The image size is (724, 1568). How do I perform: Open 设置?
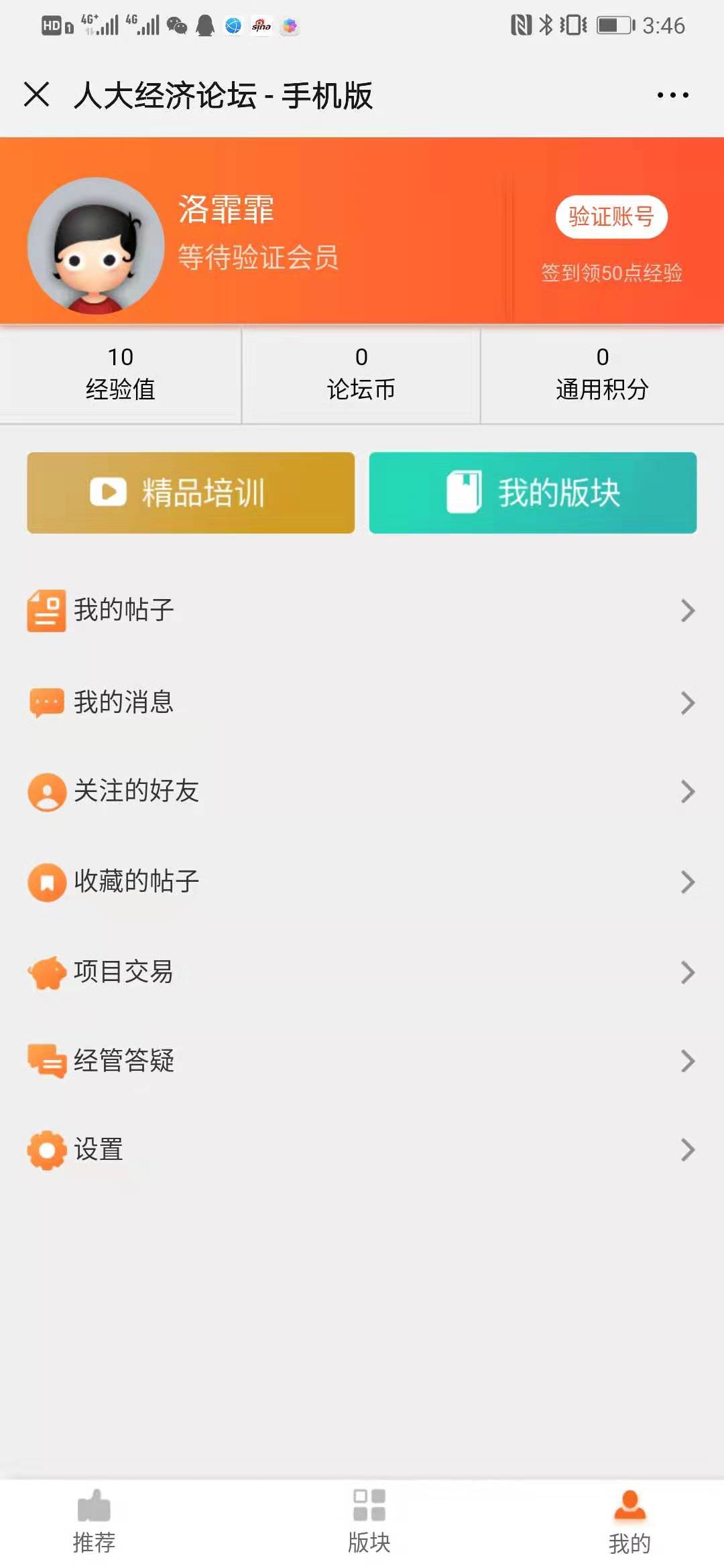(x=362, y=1150)
